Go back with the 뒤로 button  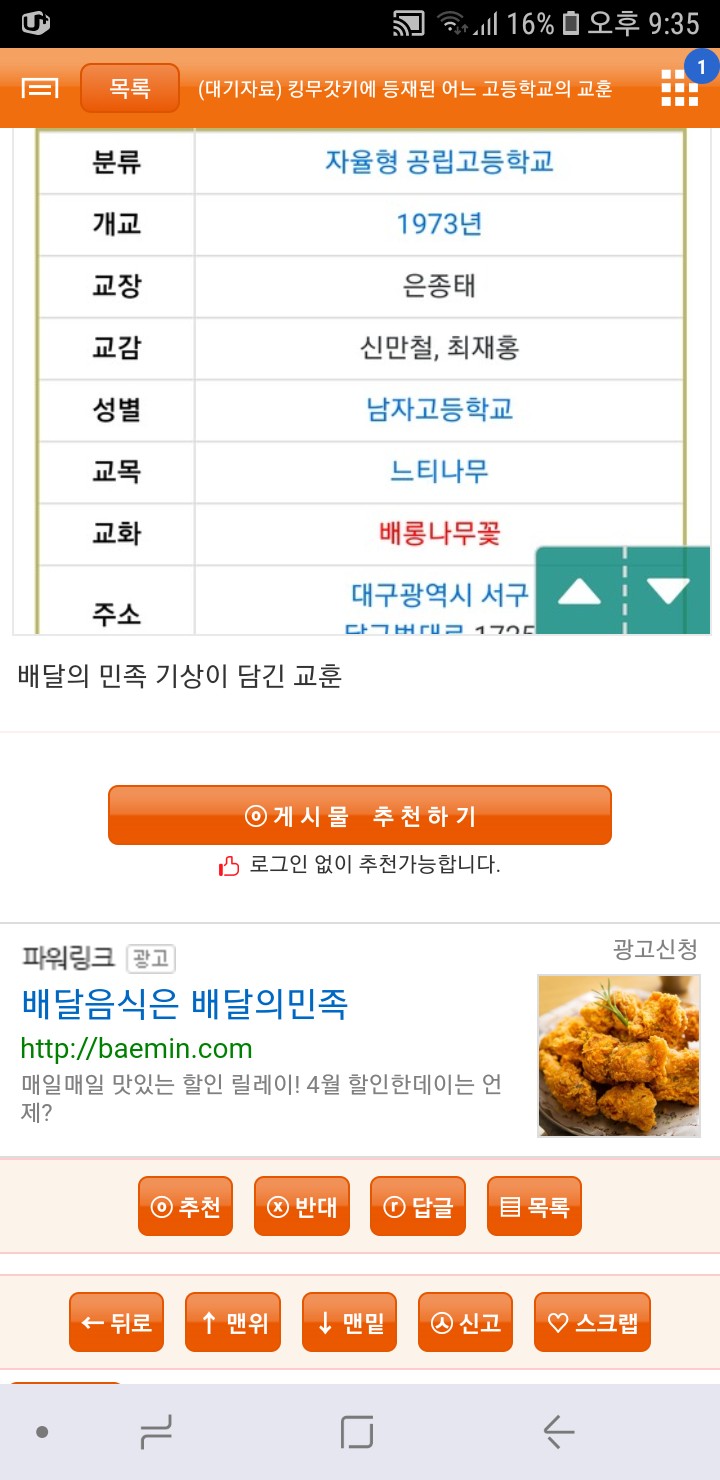(x=116, y=1322)
